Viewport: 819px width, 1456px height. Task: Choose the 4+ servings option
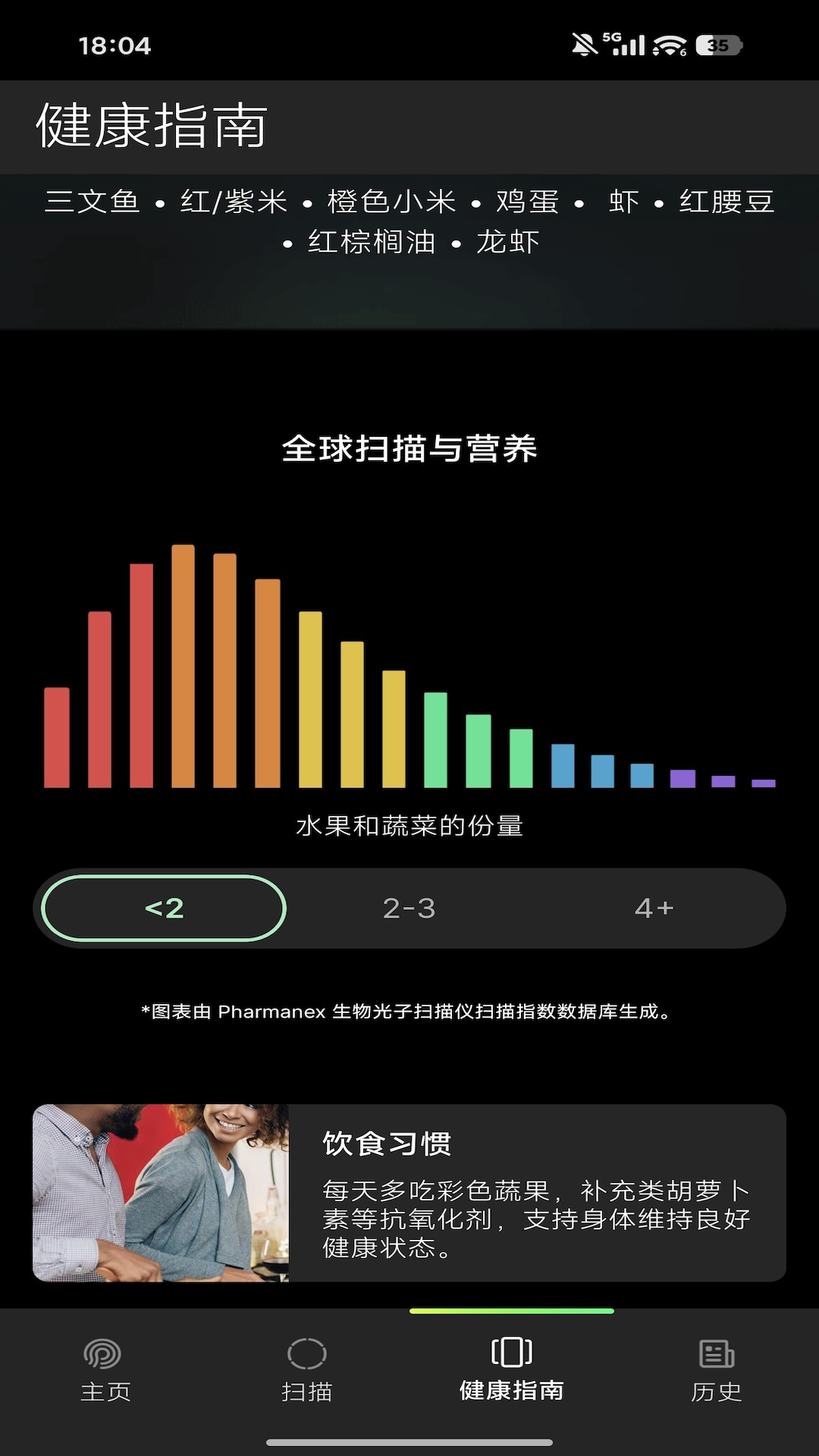coord(653,908)
